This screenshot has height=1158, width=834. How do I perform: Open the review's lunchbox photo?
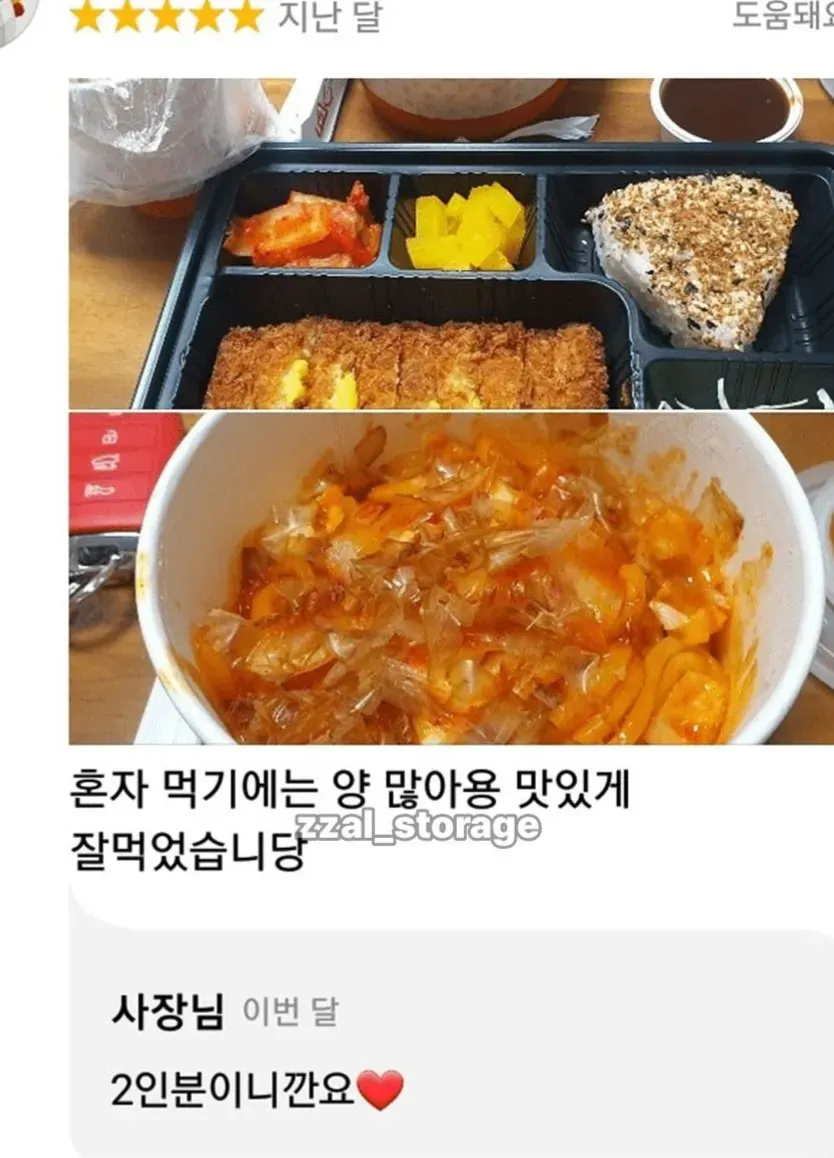450,245
